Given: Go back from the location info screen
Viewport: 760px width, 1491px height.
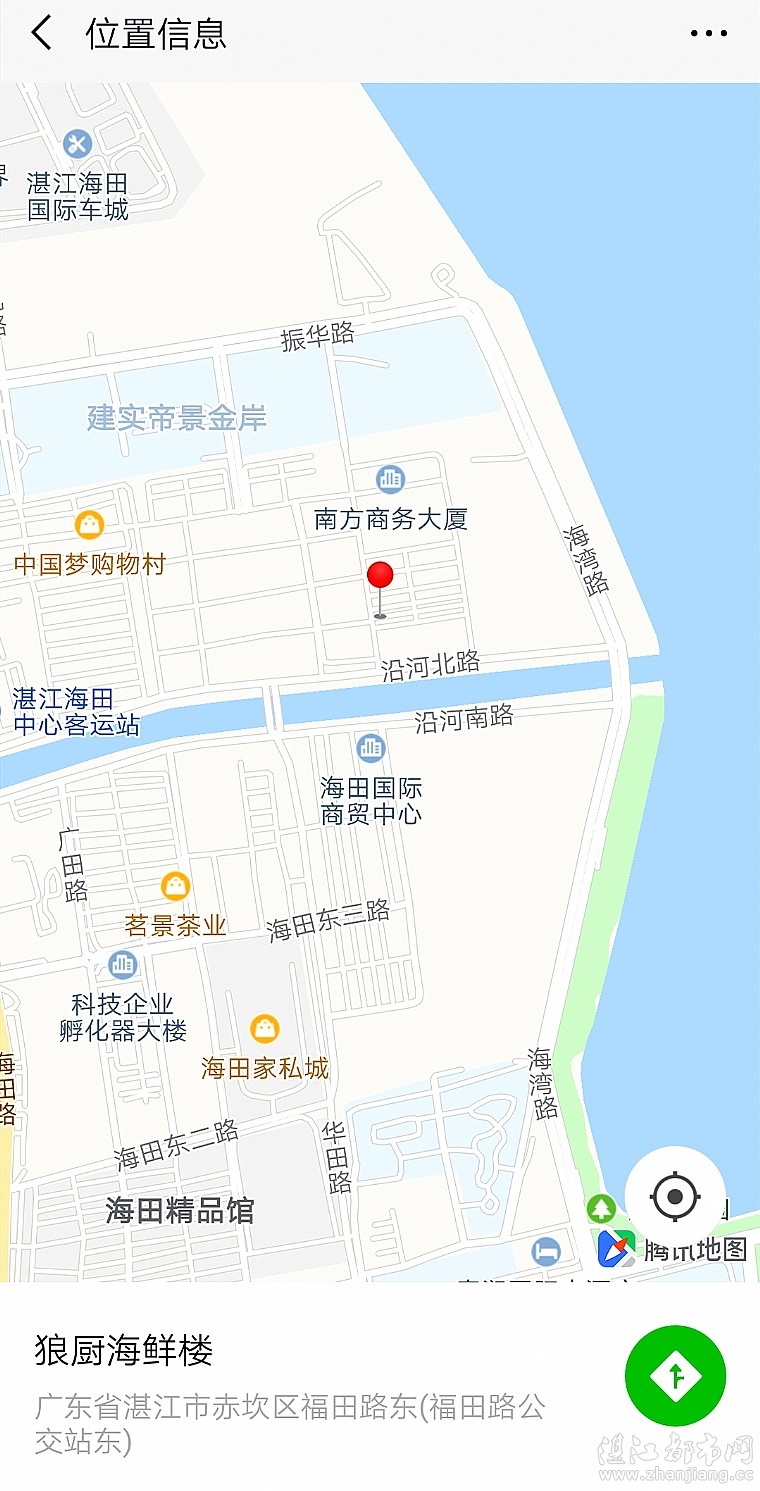Looking at the screenshot, I should pyautogui.click(x=41, y=33).
